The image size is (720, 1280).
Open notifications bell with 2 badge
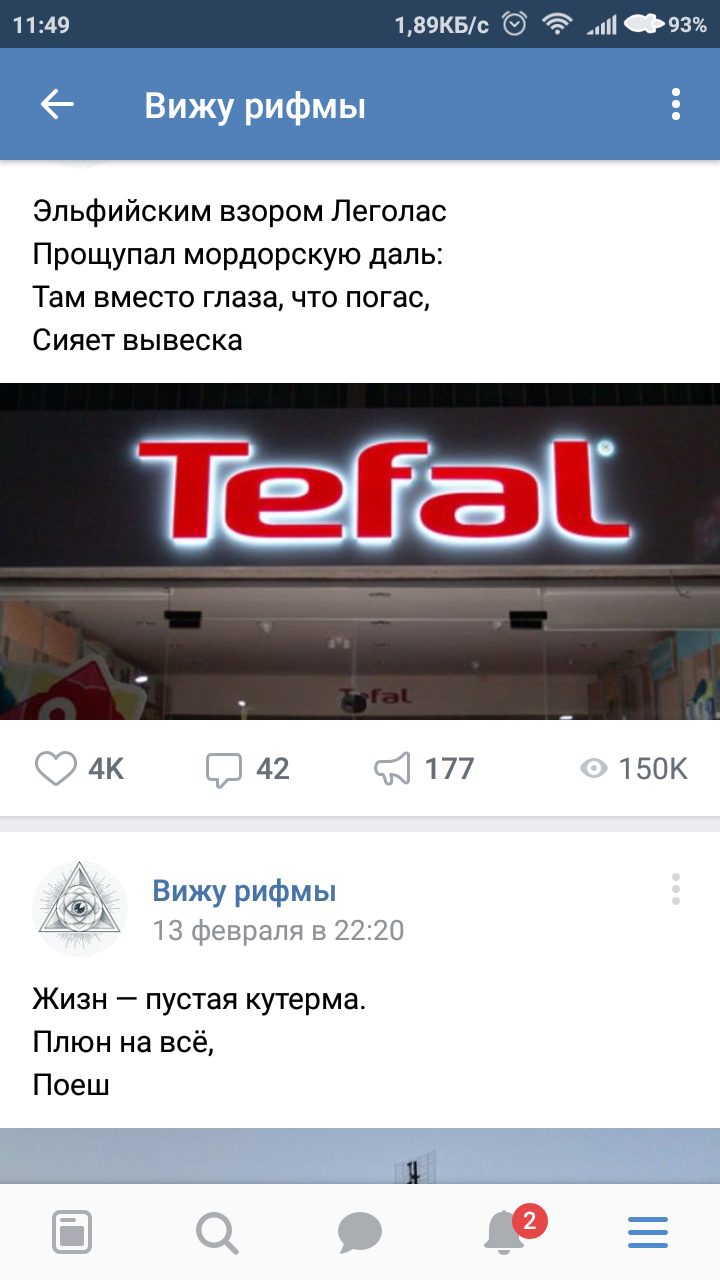coord(504,1232)
